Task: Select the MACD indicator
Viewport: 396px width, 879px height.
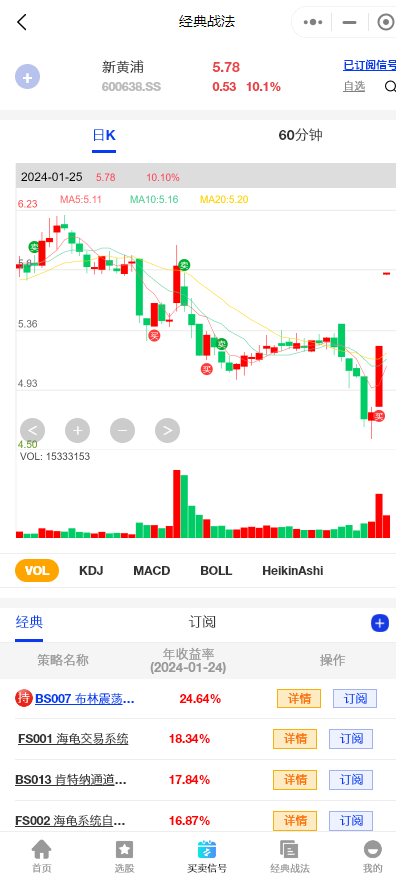Action: pos(151,571)
